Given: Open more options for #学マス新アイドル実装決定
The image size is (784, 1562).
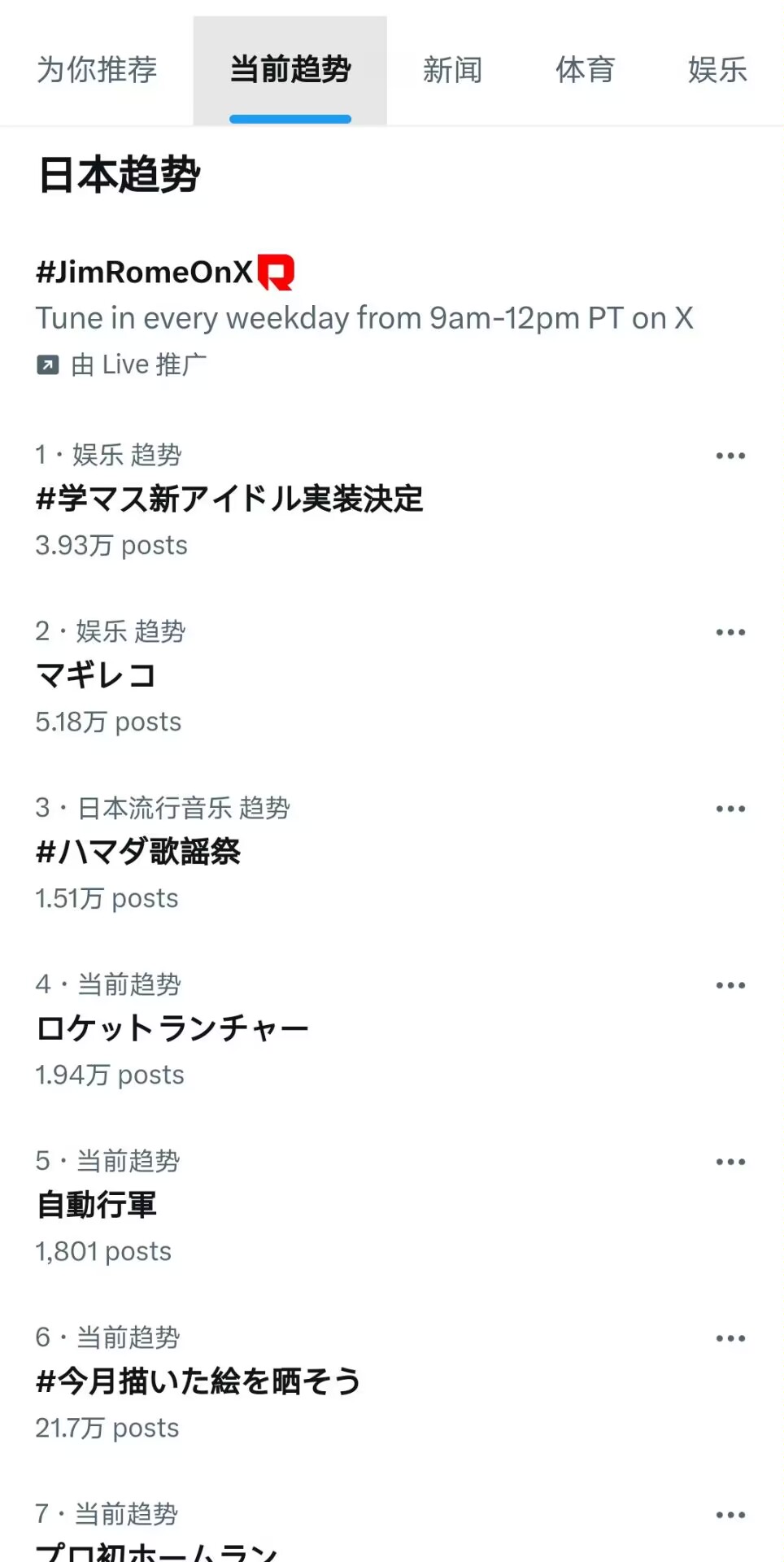Looking at the screenshot, I should (x=730, y=456).
